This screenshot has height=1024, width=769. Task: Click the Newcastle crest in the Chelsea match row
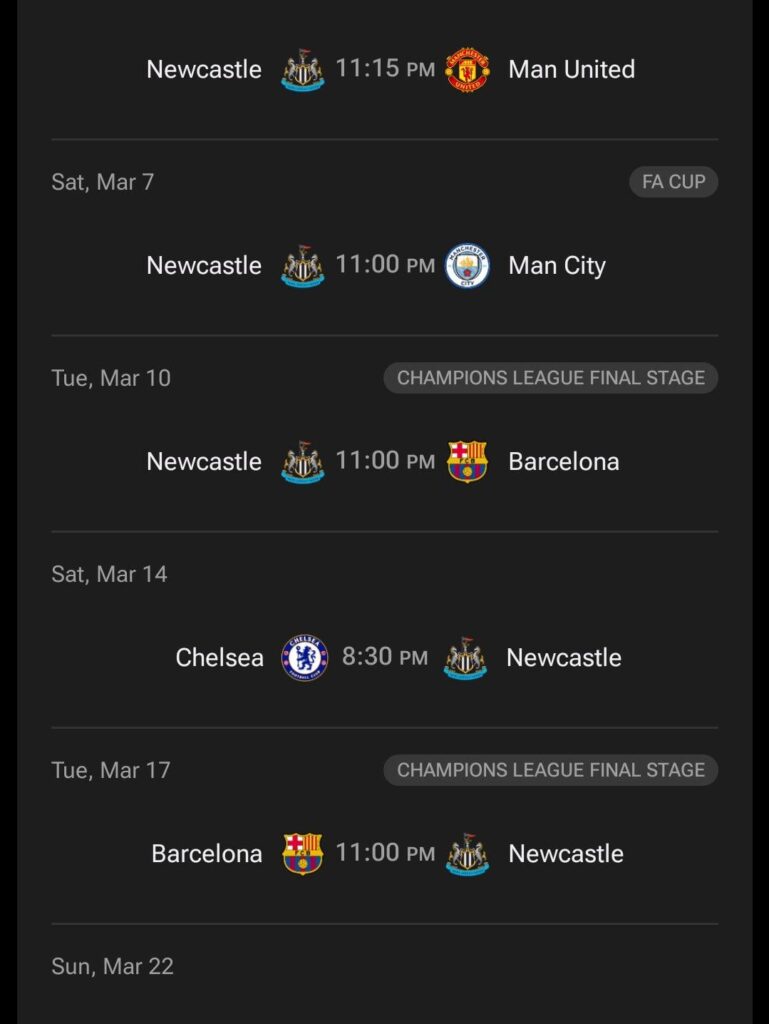pyautogui.click(x=466, y=657)
